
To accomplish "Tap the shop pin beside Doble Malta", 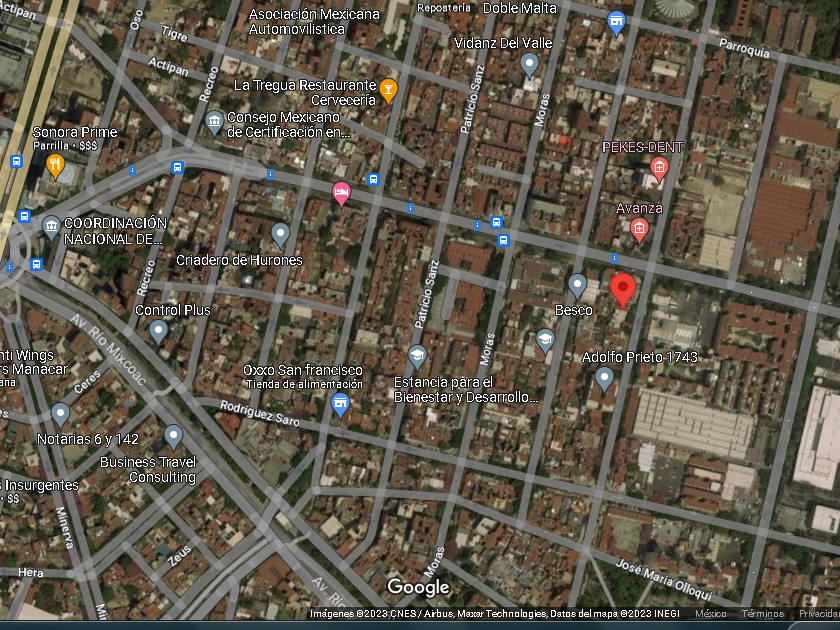I will point(616,24).
